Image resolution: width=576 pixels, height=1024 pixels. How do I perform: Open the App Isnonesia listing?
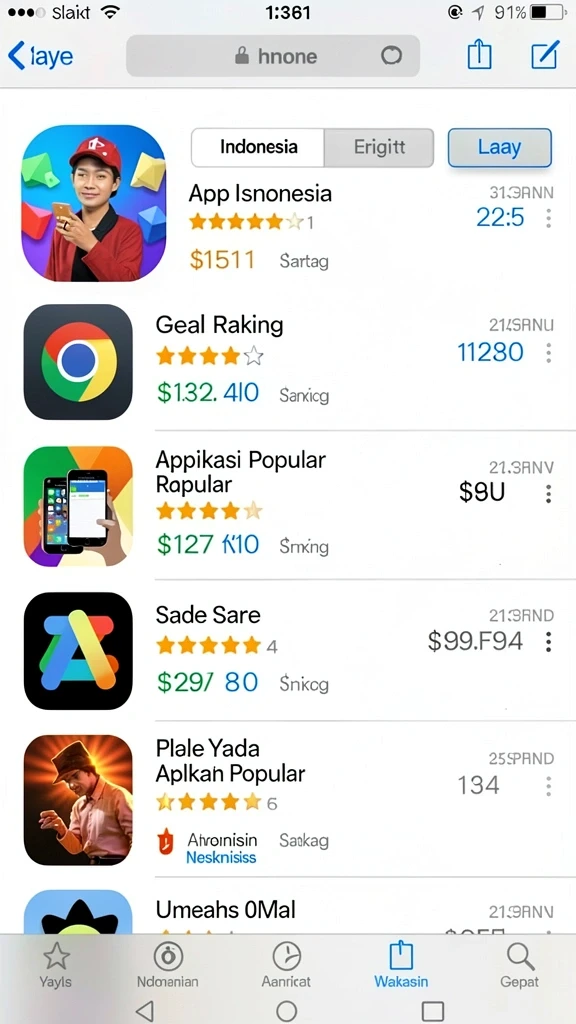pos(287,204)
